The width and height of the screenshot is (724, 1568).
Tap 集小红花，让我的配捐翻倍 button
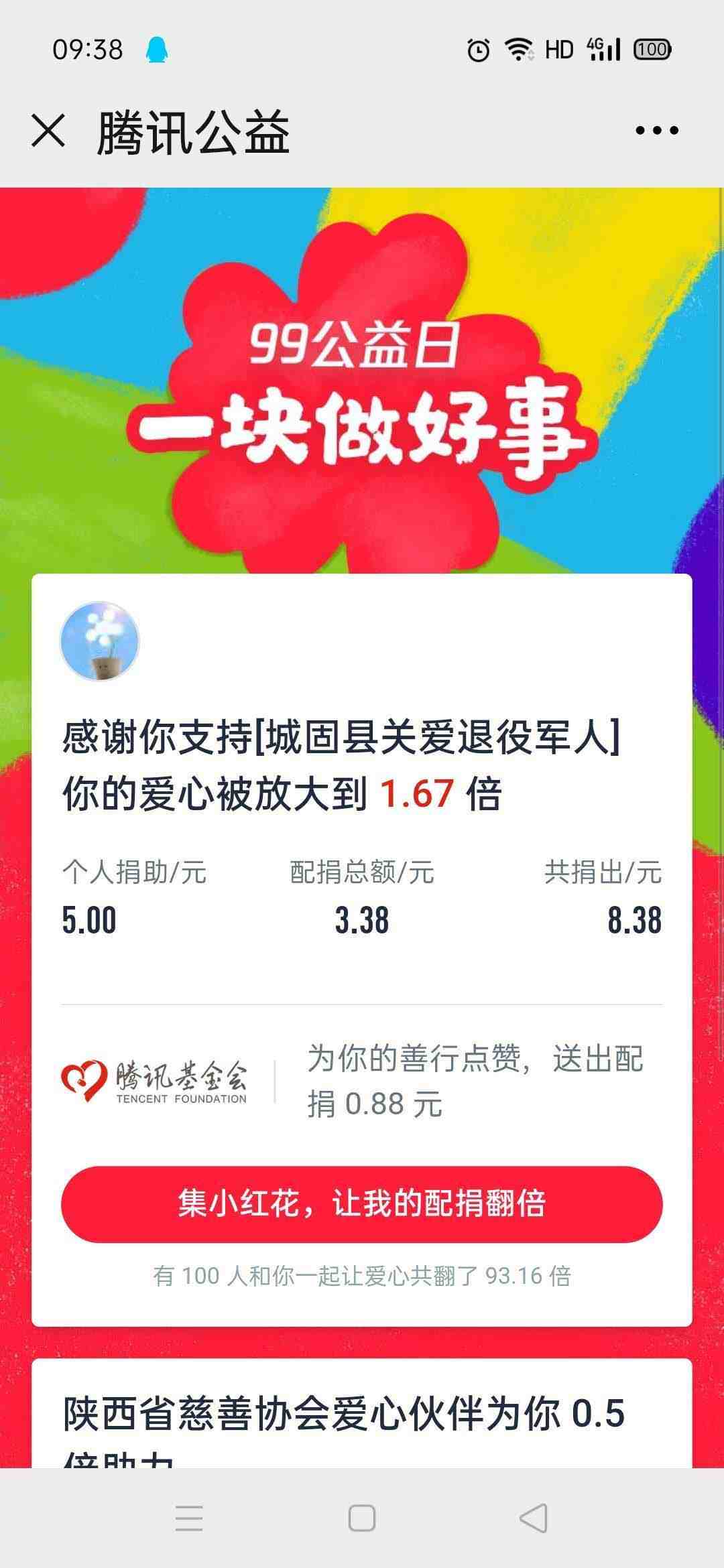point(362,1204)
